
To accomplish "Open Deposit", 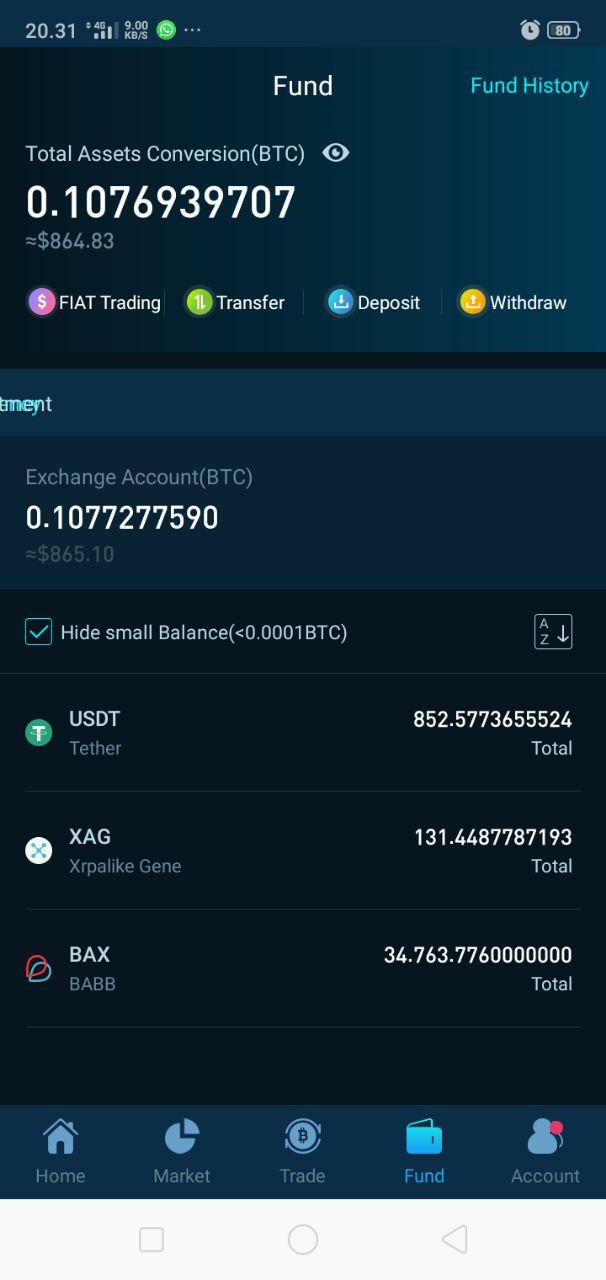I will tap(373, 302).
